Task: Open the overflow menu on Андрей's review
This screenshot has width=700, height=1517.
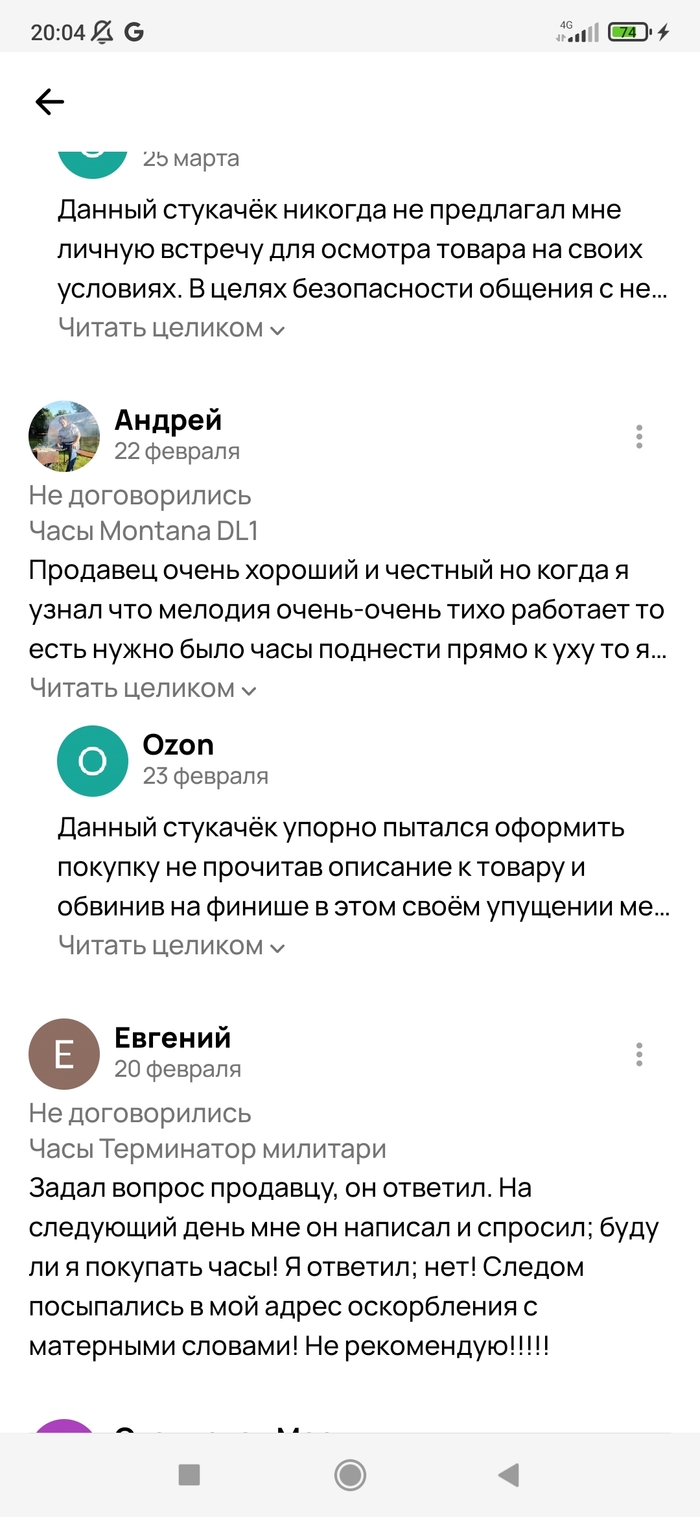Action: [x=639, y=436]
